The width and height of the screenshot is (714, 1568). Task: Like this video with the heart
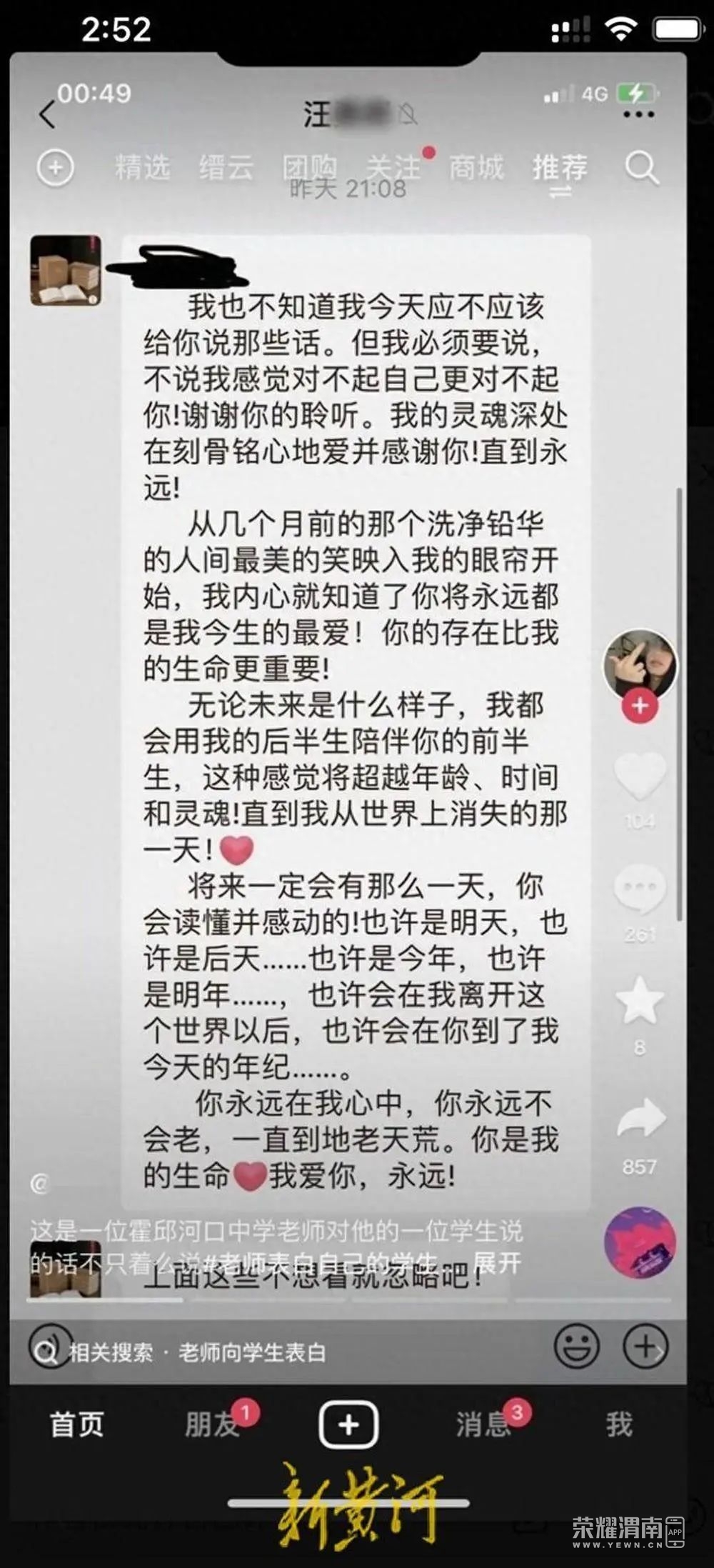click(x=640, y=775)
